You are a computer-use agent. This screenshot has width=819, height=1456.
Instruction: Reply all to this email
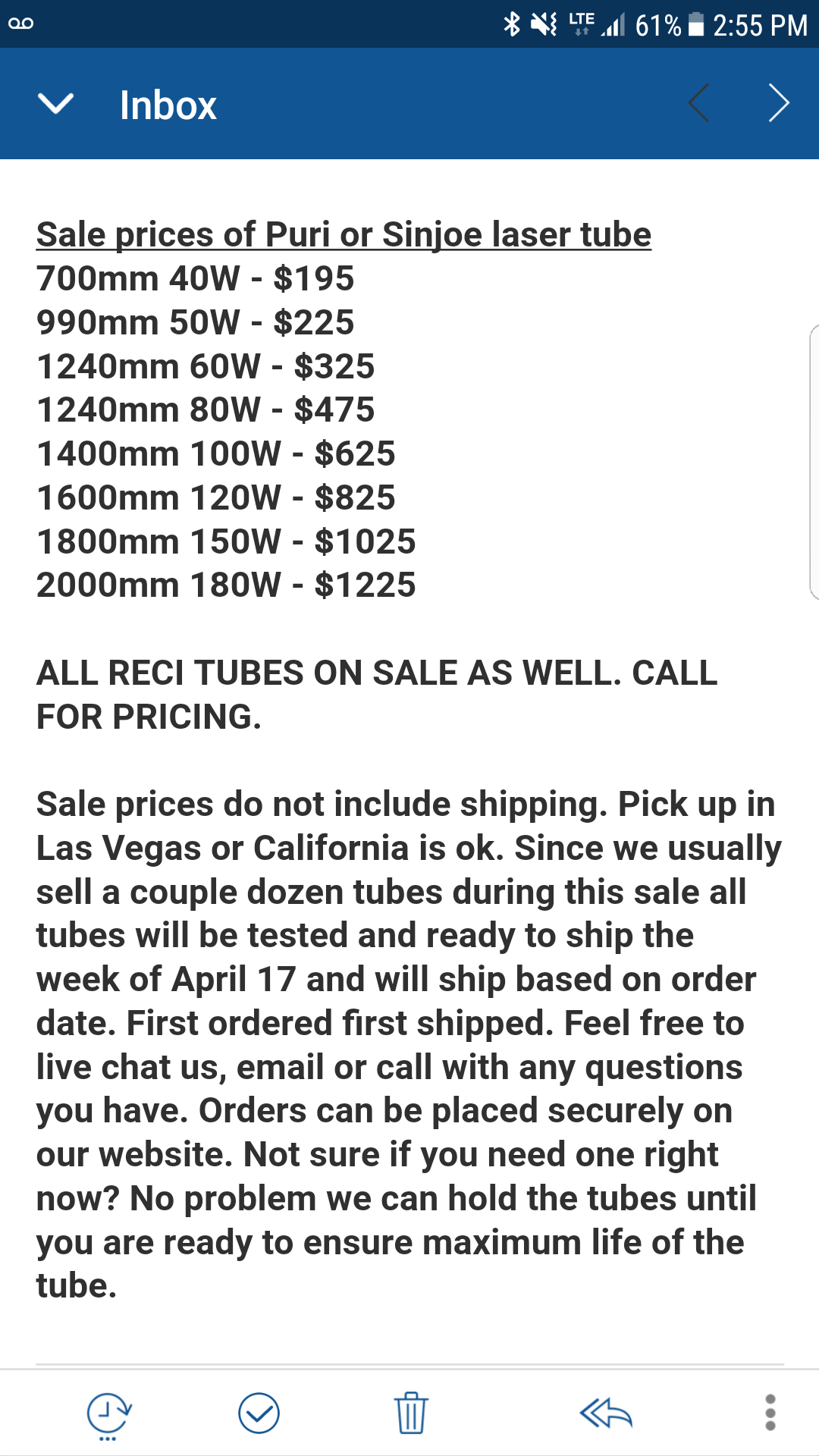606,1413
